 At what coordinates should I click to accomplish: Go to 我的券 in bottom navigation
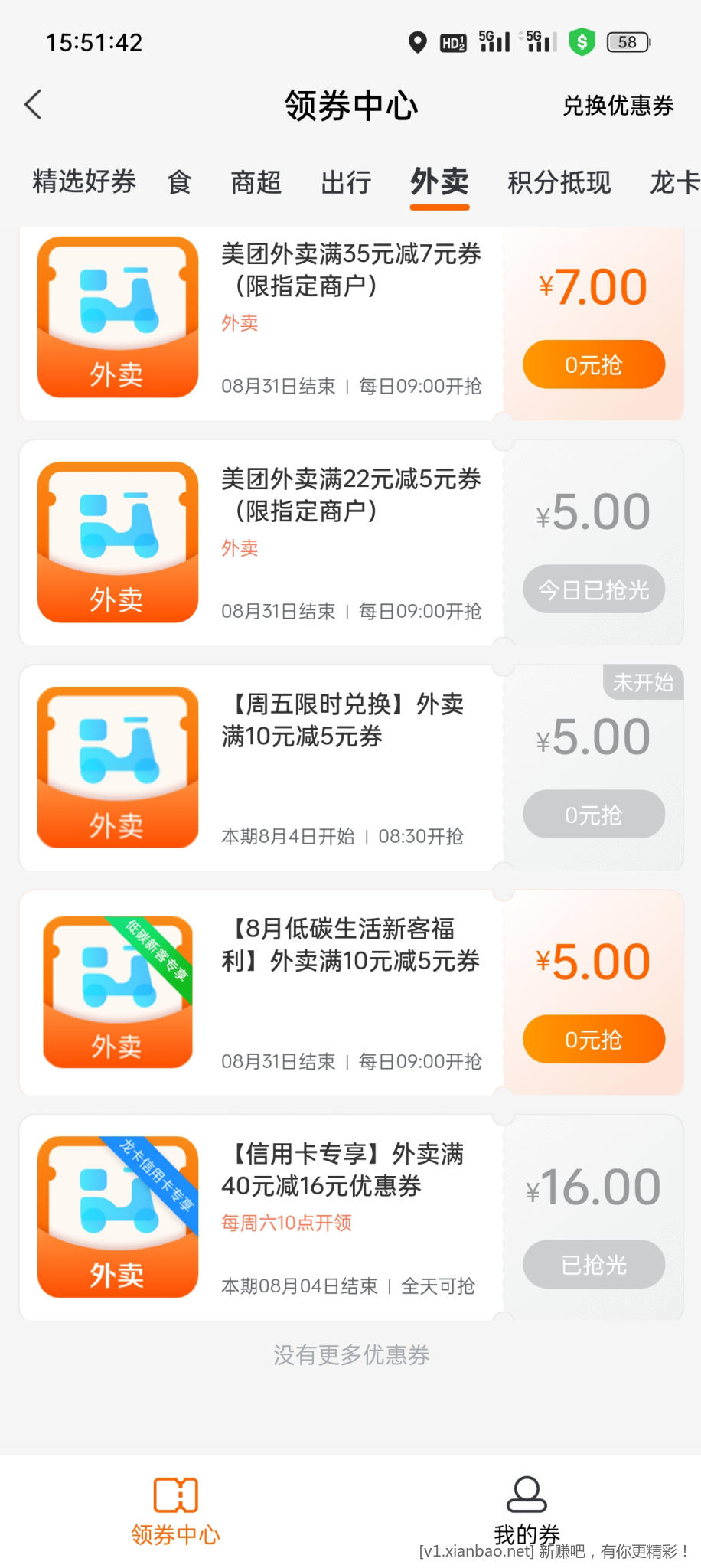(x=527, y=1510)
